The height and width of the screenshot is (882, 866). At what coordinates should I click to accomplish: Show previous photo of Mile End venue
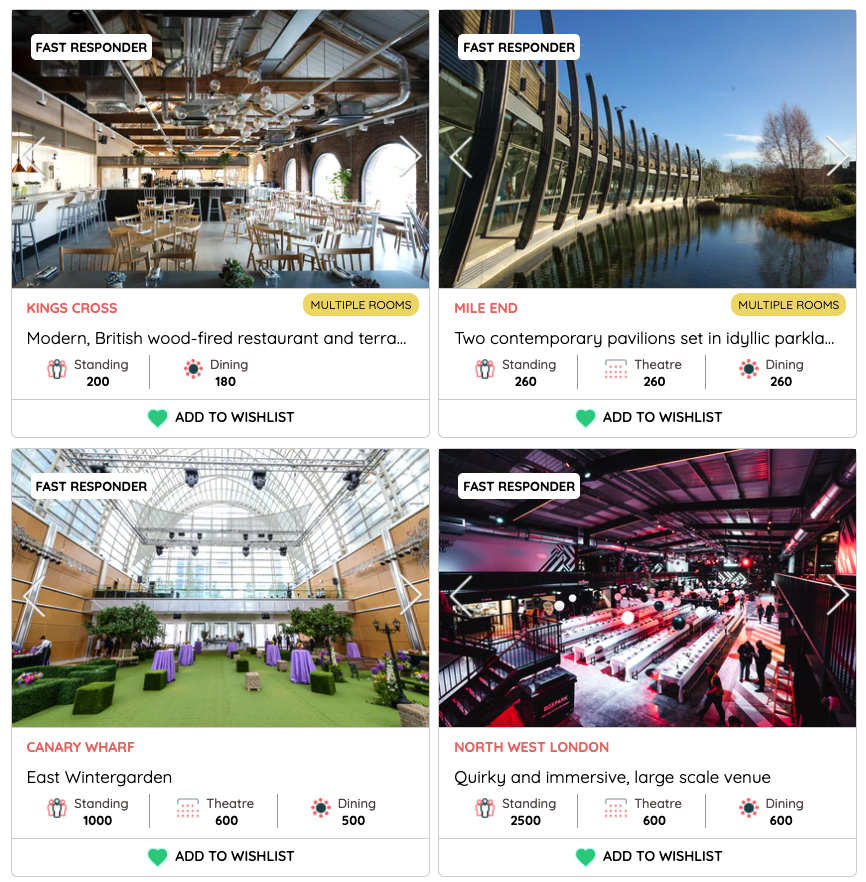tap(460, 157)
